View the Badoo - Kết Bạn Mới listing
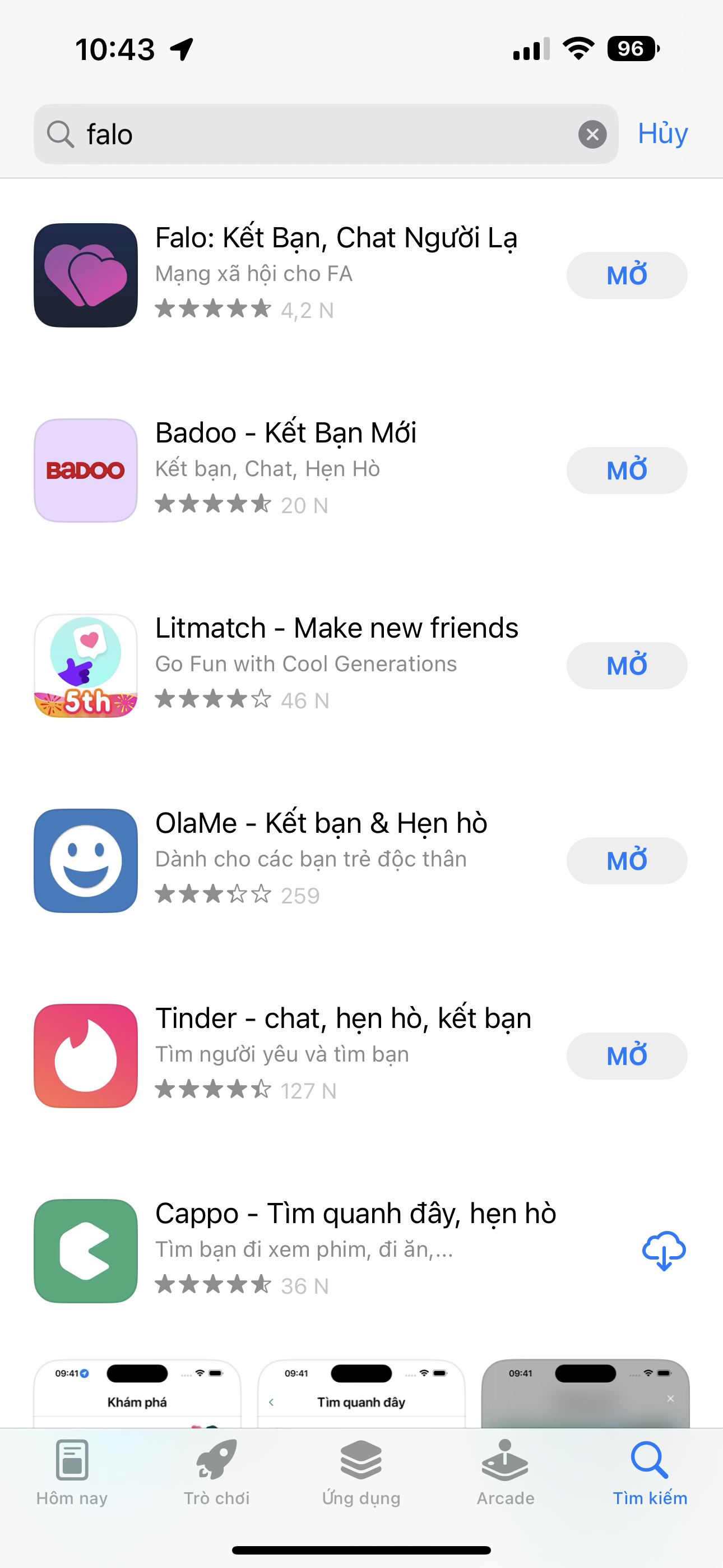The width and height of the screenshot is (723, 1568). coord(285,433)
